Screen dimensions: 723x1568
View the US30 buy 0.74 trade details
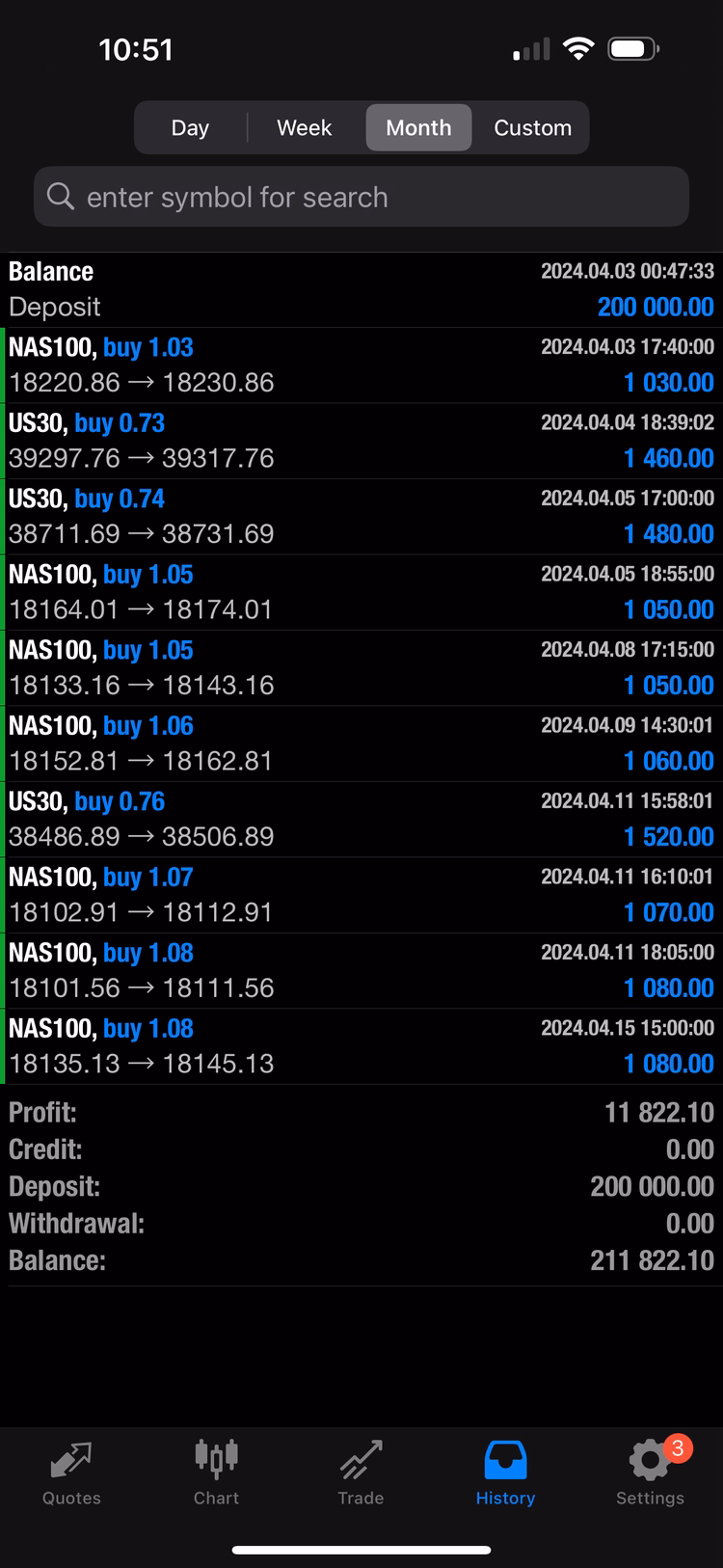(x=361, y=517)
